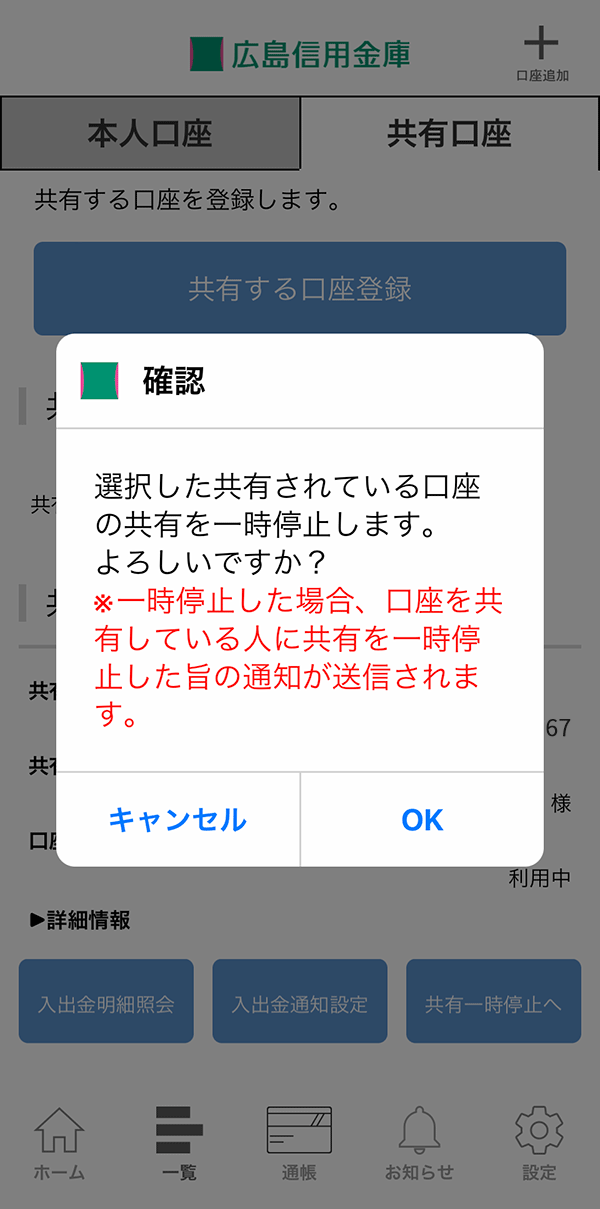Switch to the 本人口座 tab

150,134
